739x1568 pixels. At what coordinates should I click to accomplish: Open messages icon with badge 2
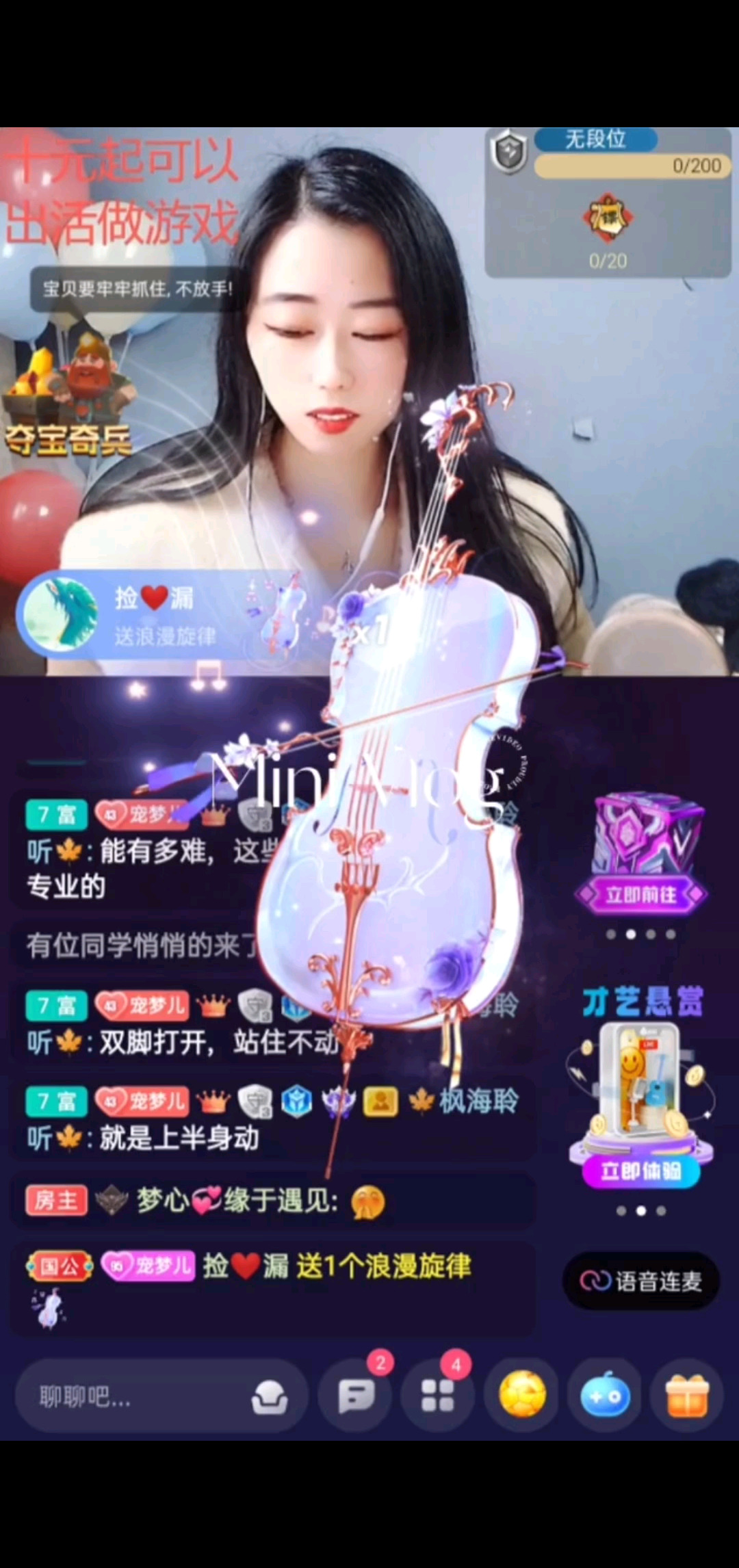pyautogui.click(x=356, y=1396)
